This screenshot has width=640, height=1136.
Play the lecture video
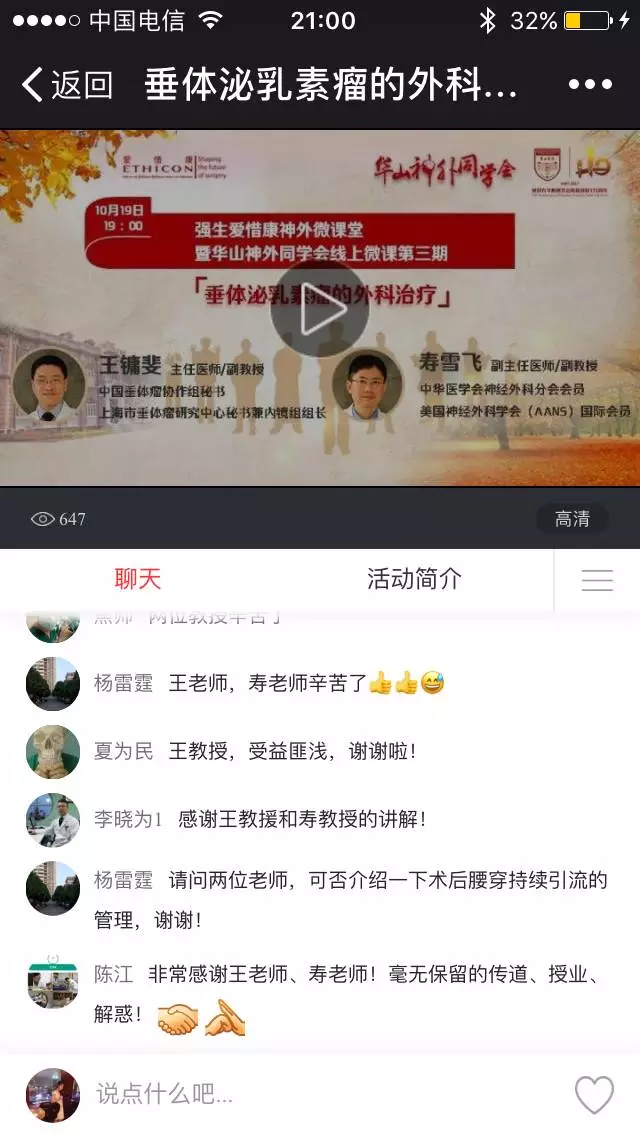click(320, 309)
